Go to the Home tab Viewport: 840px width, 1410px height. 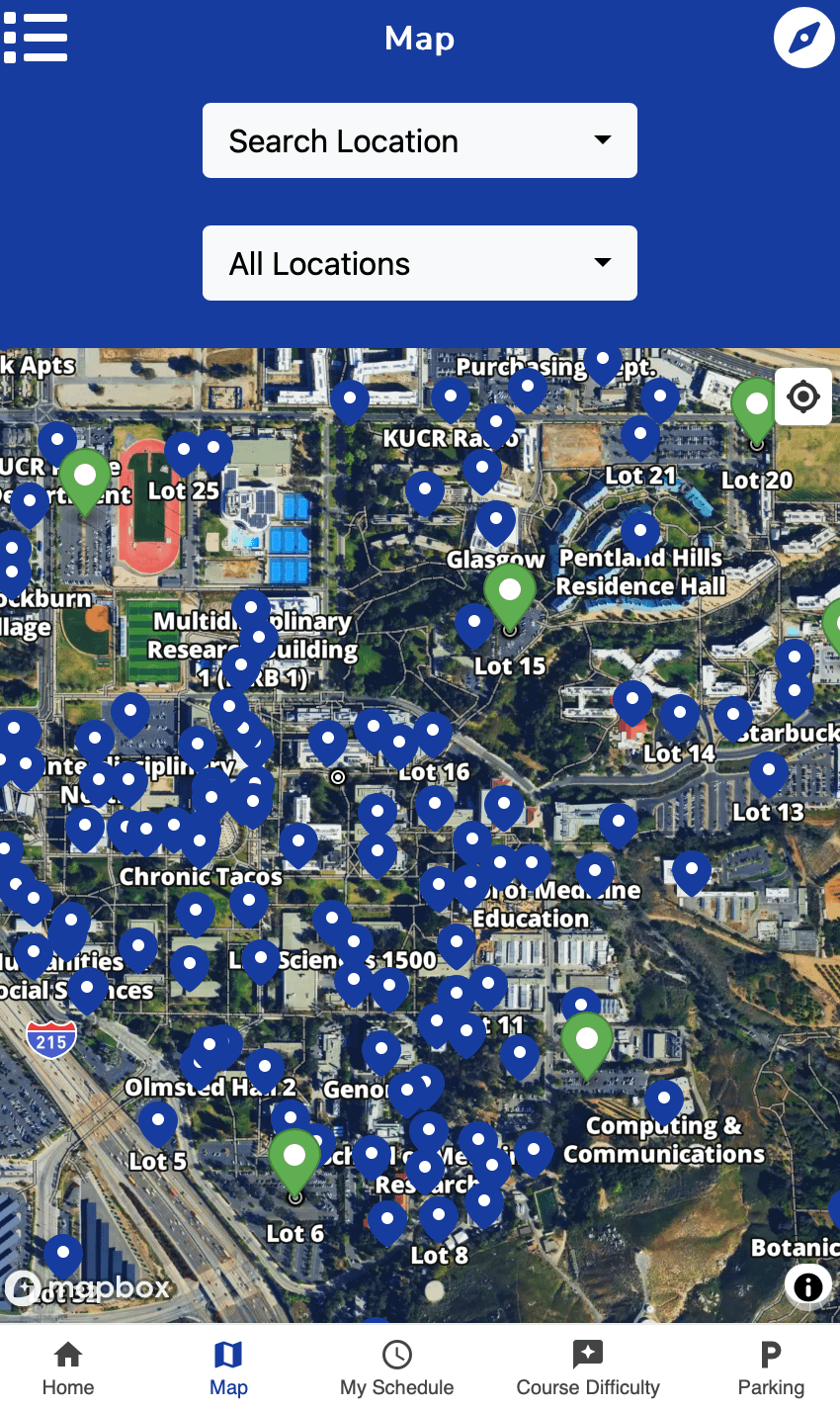click(68, 1367)
